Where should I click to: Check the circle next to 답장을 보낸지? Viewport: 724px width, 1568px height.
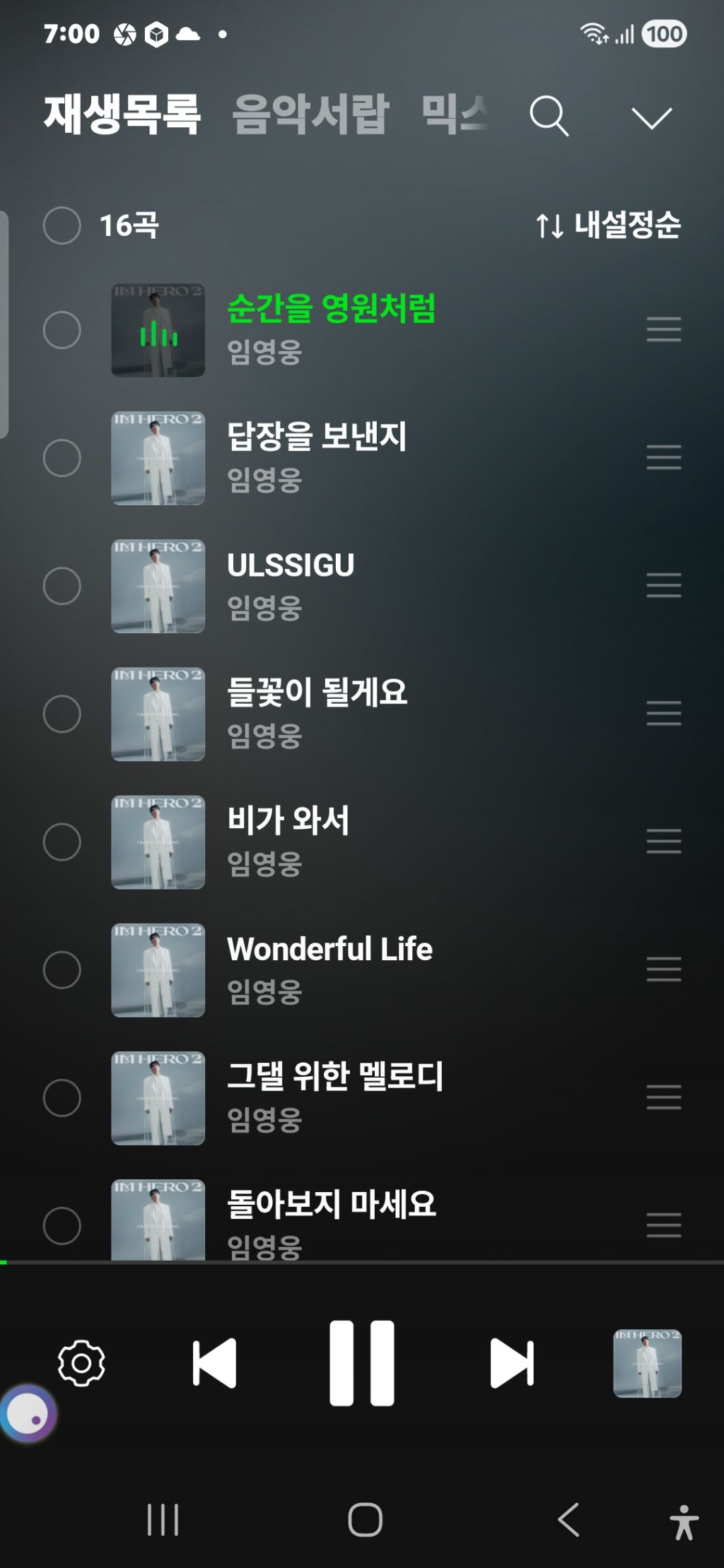62,458
